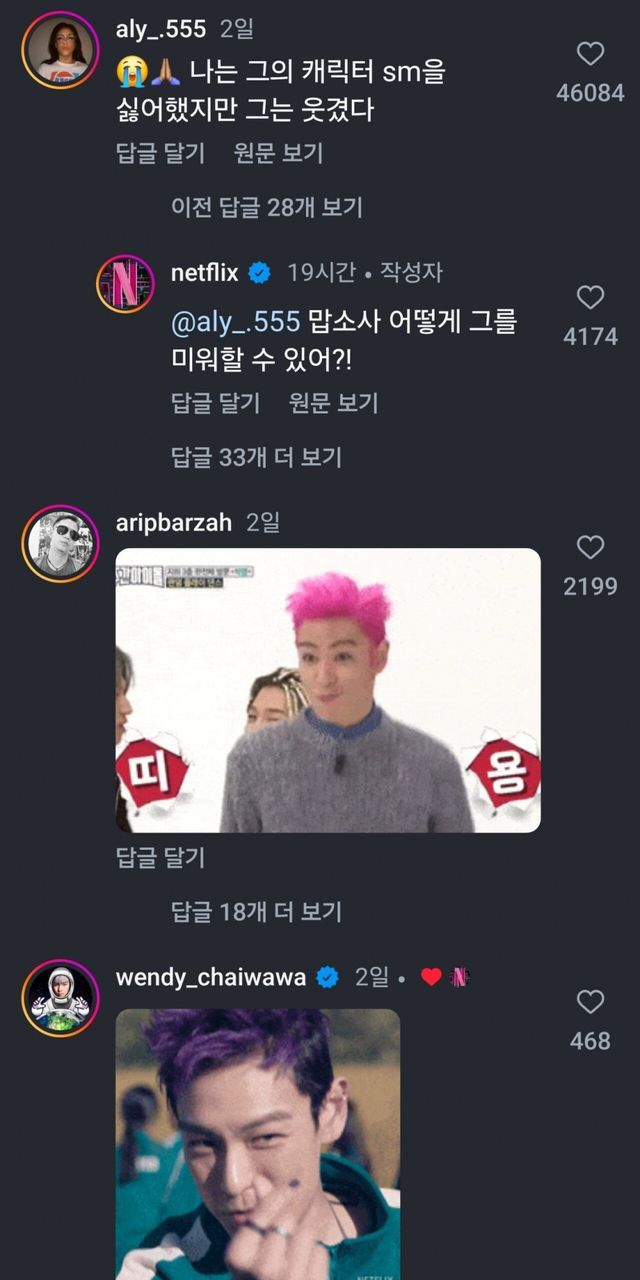Open aly_.555's profile picture
The image size is (640, 1280).
pyautogui.click(x=61, y=50)
